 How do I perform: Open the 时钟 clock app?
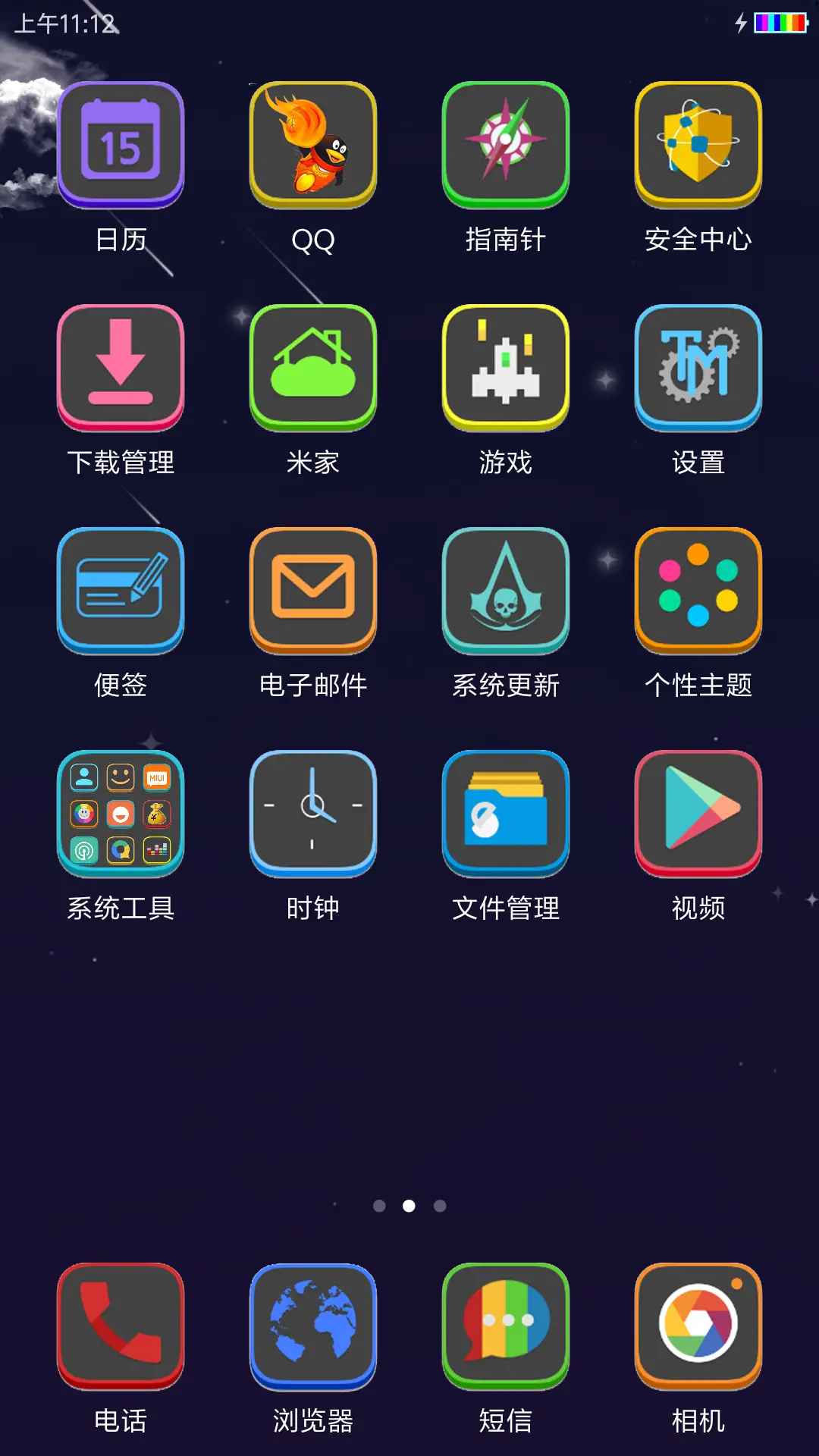pyautogui.click(x=312, y=811)
